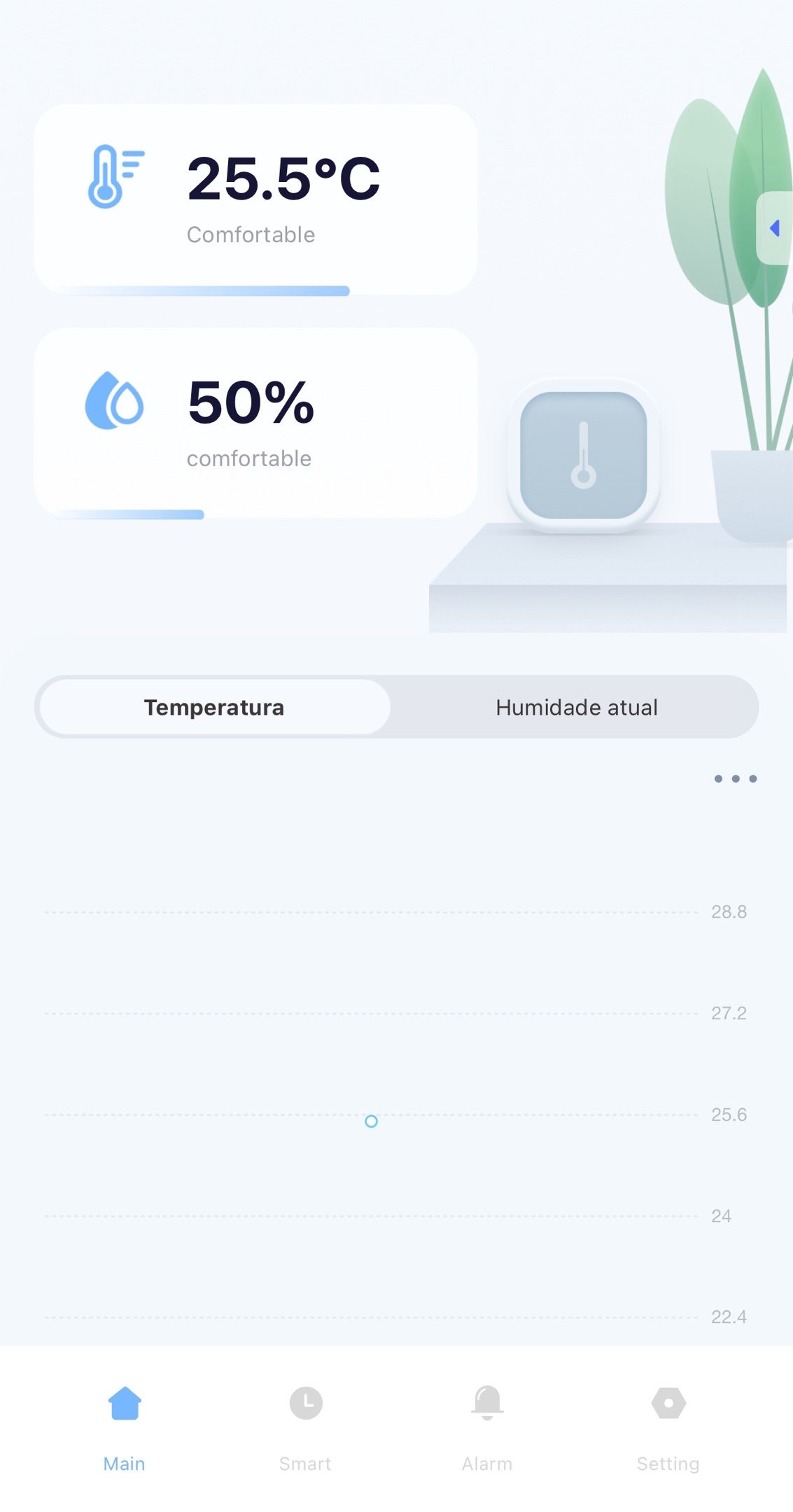Switch to the Humidade atual tab
The height and width of the screenshot is (1512, 793).
(x=576, y=707)
